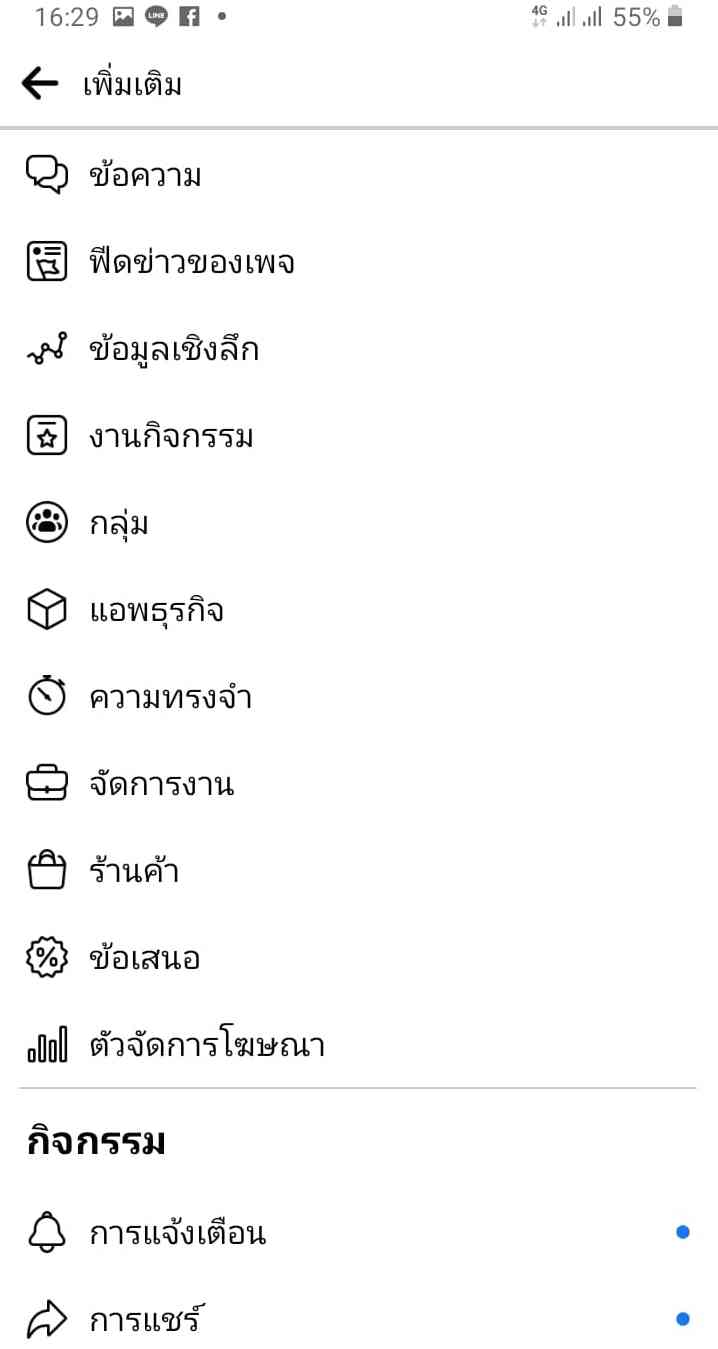Open ข้อเสนอ (Offers)

145,958
